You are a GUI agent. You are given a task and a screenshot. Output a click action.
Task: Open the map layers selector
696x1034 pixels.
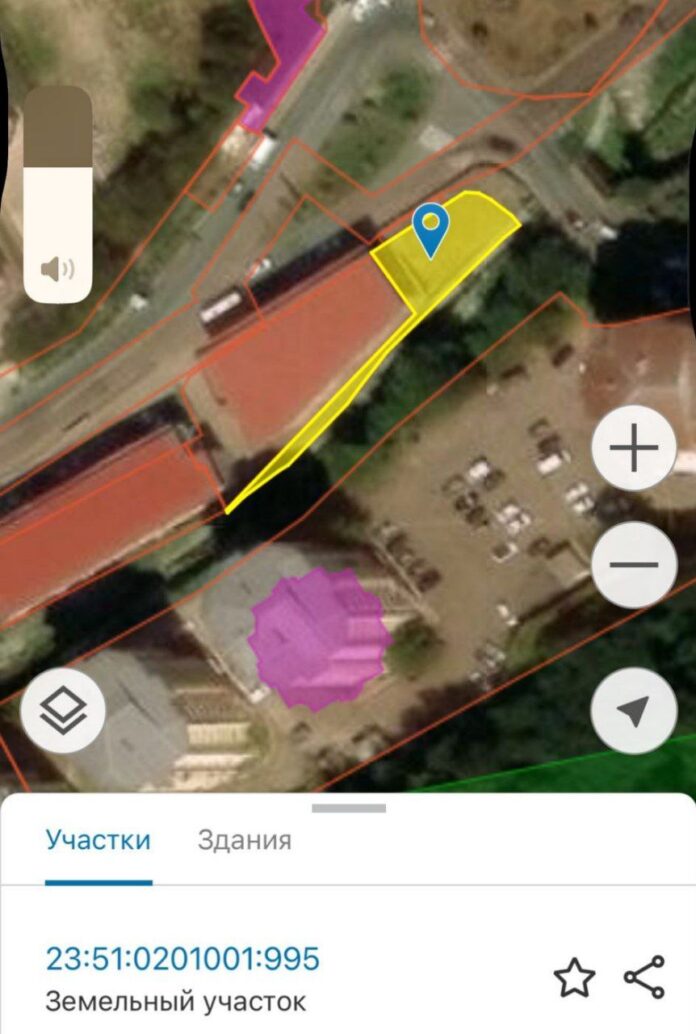[x=63, y=711]
